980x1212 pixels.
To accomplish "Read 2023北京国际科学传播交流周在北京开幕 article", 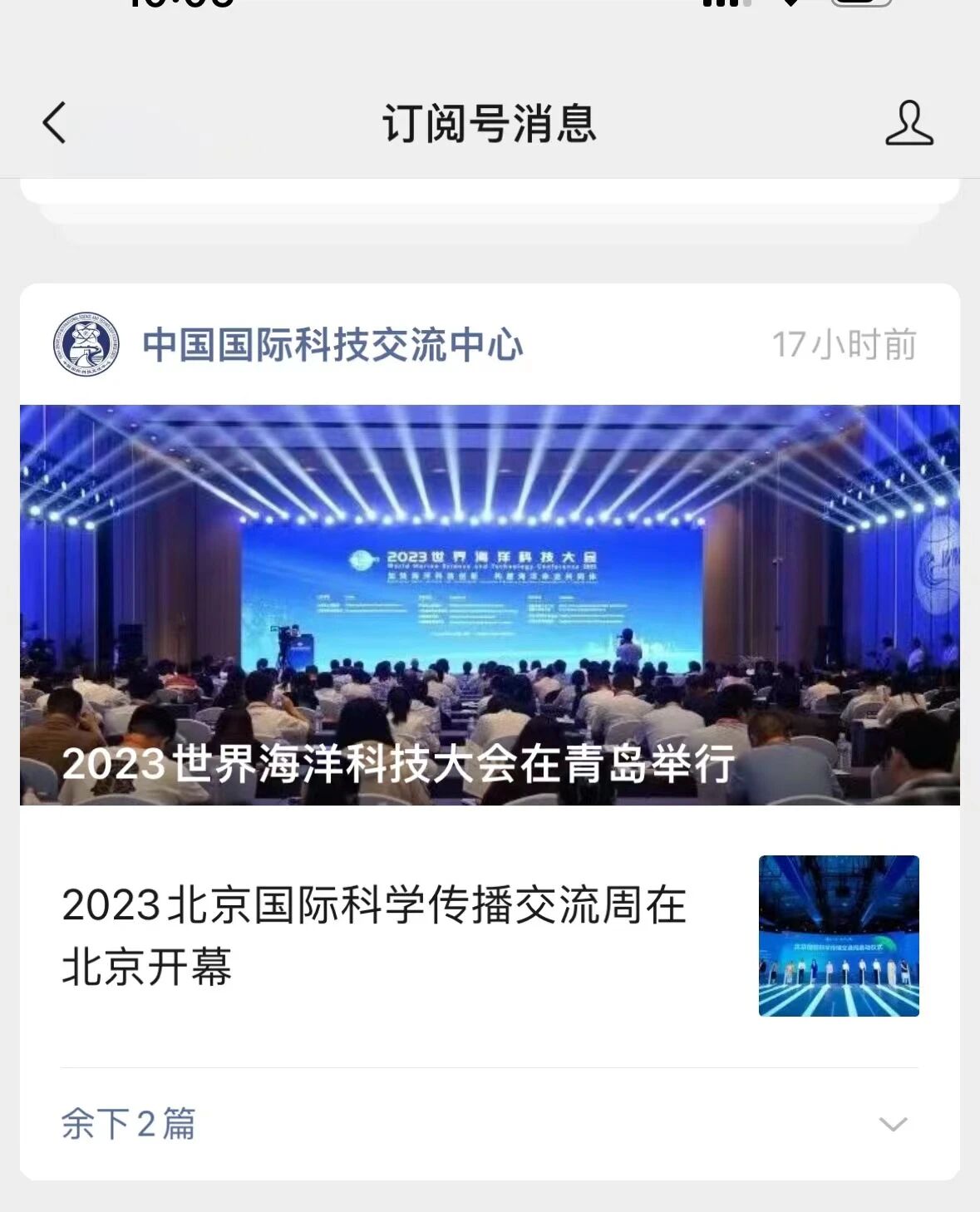I will [x=374, y=935].
